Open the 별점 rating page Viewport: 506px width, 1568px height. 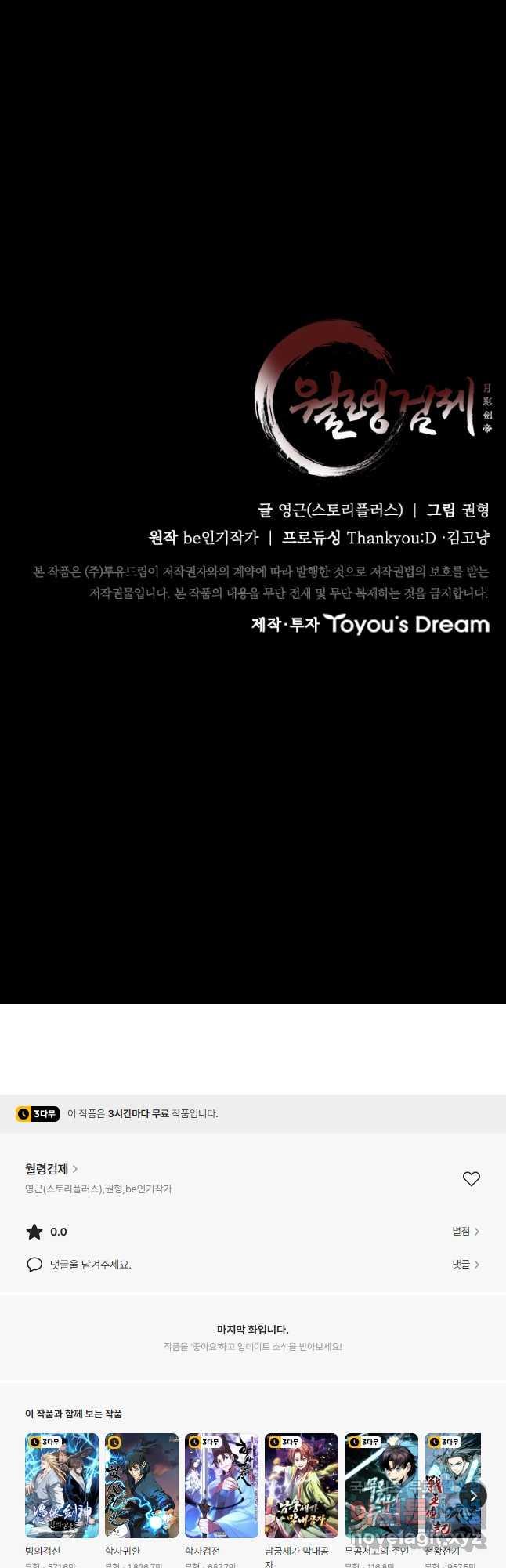(465, 1232)
